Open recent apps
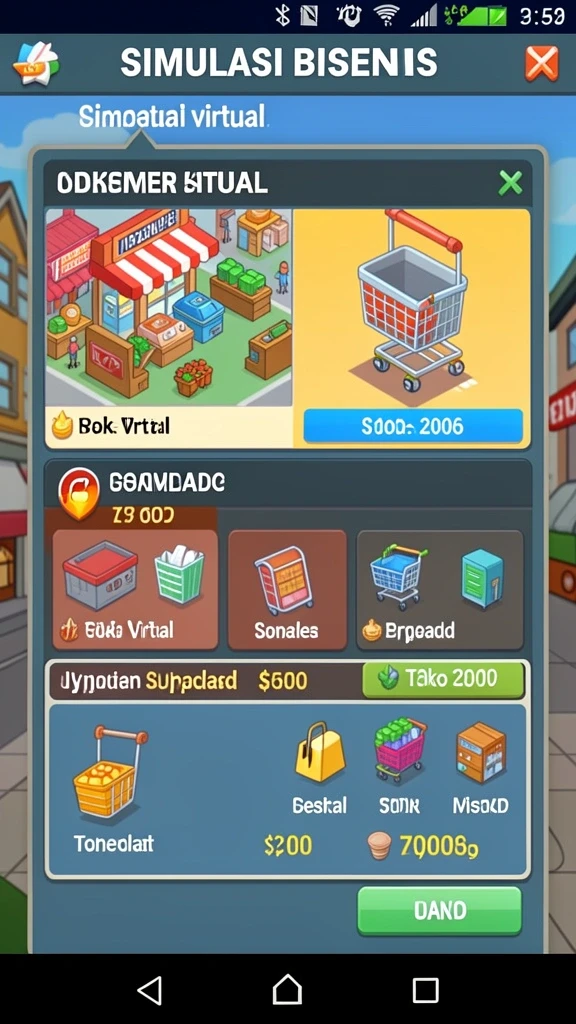The height and width of the screenshot is (1024, 576). [x=425, y=991]
